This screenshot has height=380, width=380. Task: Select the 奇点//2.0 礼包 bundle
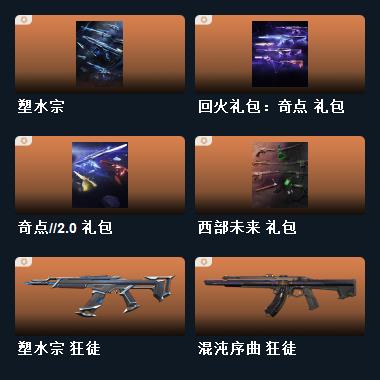(100, 175)
